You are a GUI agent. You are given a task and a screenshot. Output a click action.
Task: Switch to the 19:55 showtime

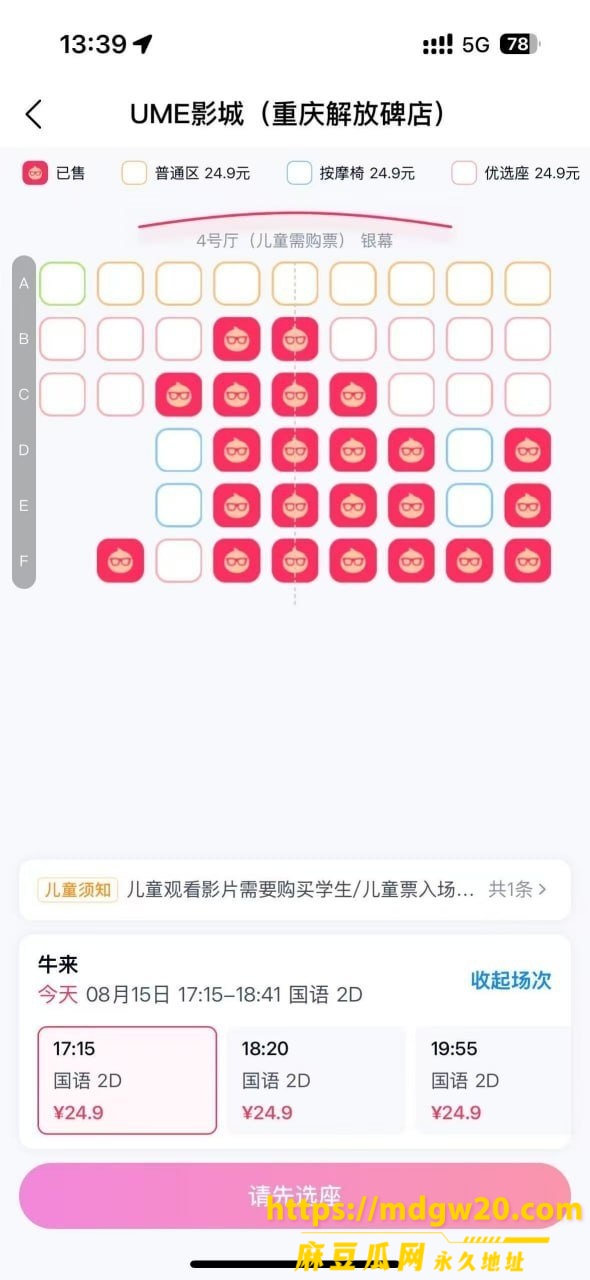coord(493,1080)
